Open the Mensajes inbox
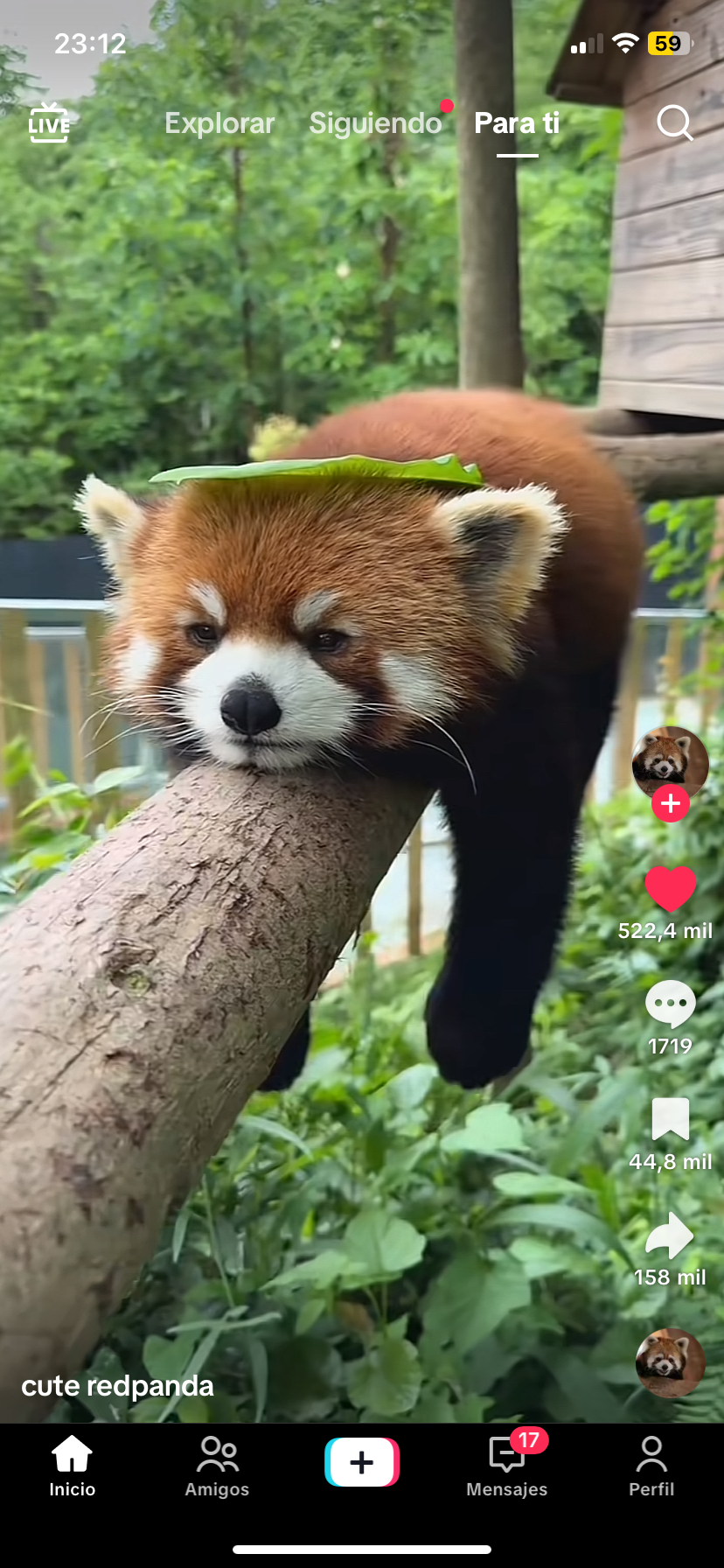 click(506, 1465)
